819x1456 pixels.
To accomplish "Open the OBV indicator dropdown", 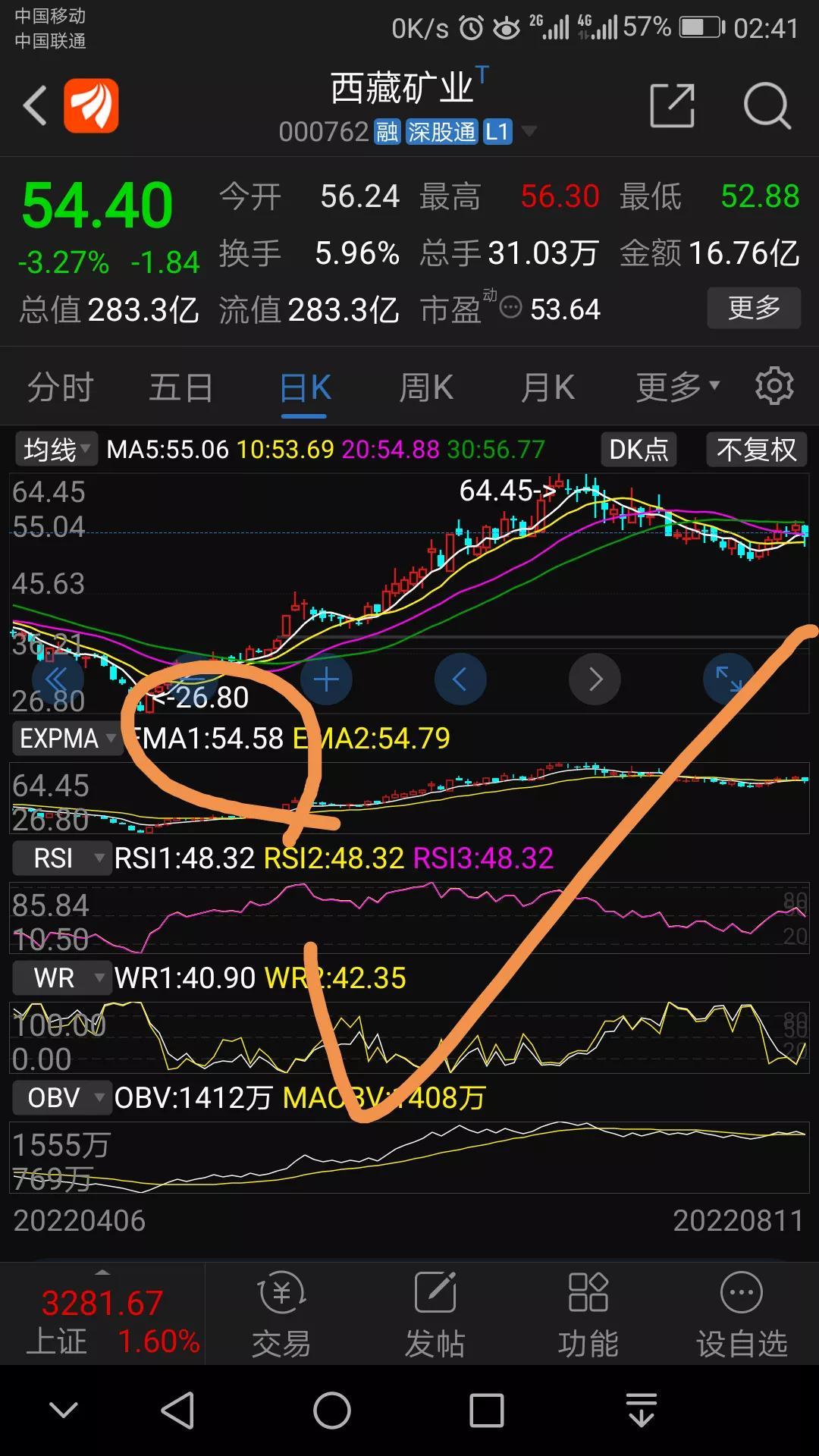I will (62, 1097).
